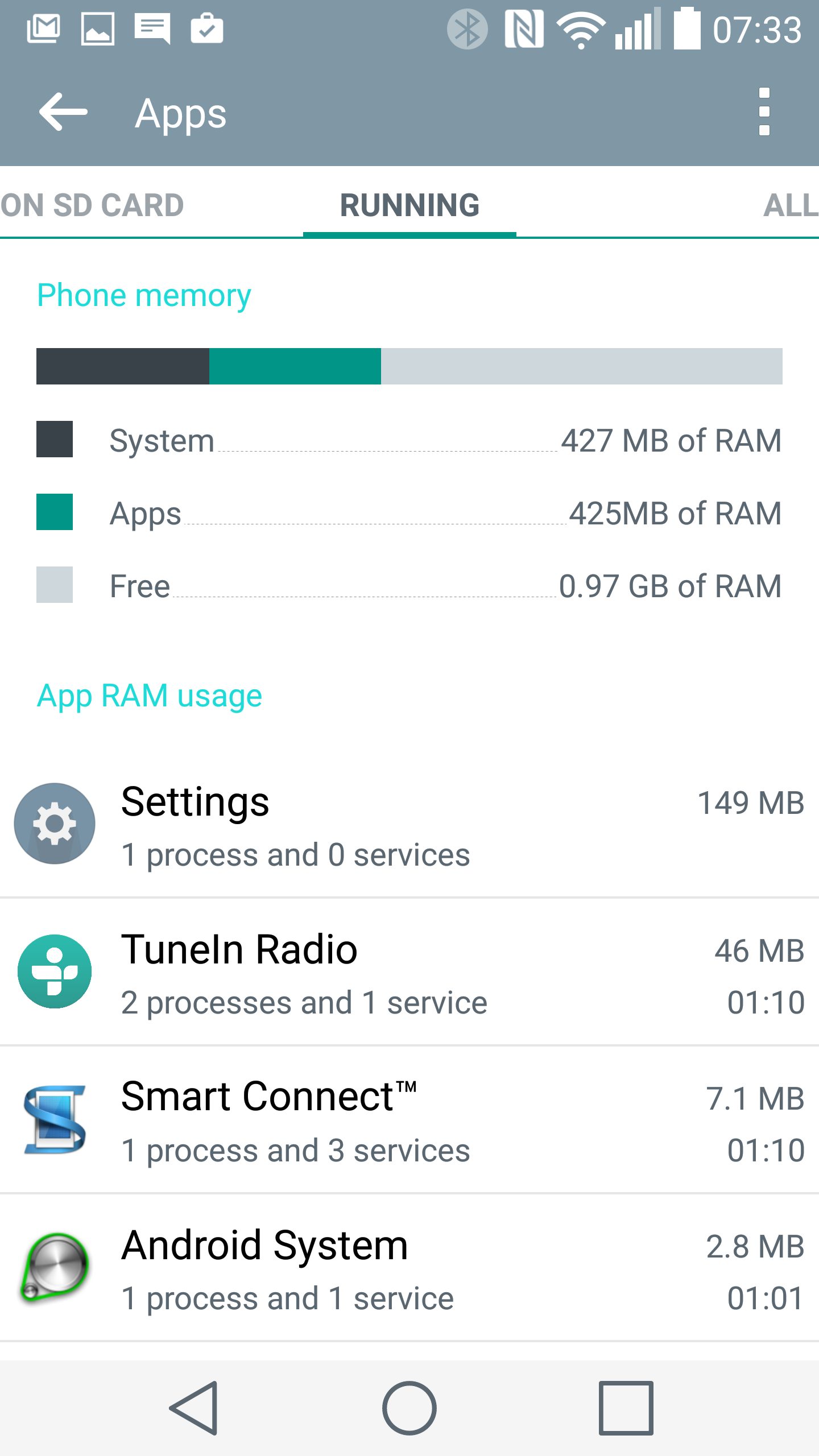Image resolution: width=819 pixels, height=1456 pixels.
Task: Open TuneIn Radio running details
Action: pyautogui.click(x=409, y=972)
